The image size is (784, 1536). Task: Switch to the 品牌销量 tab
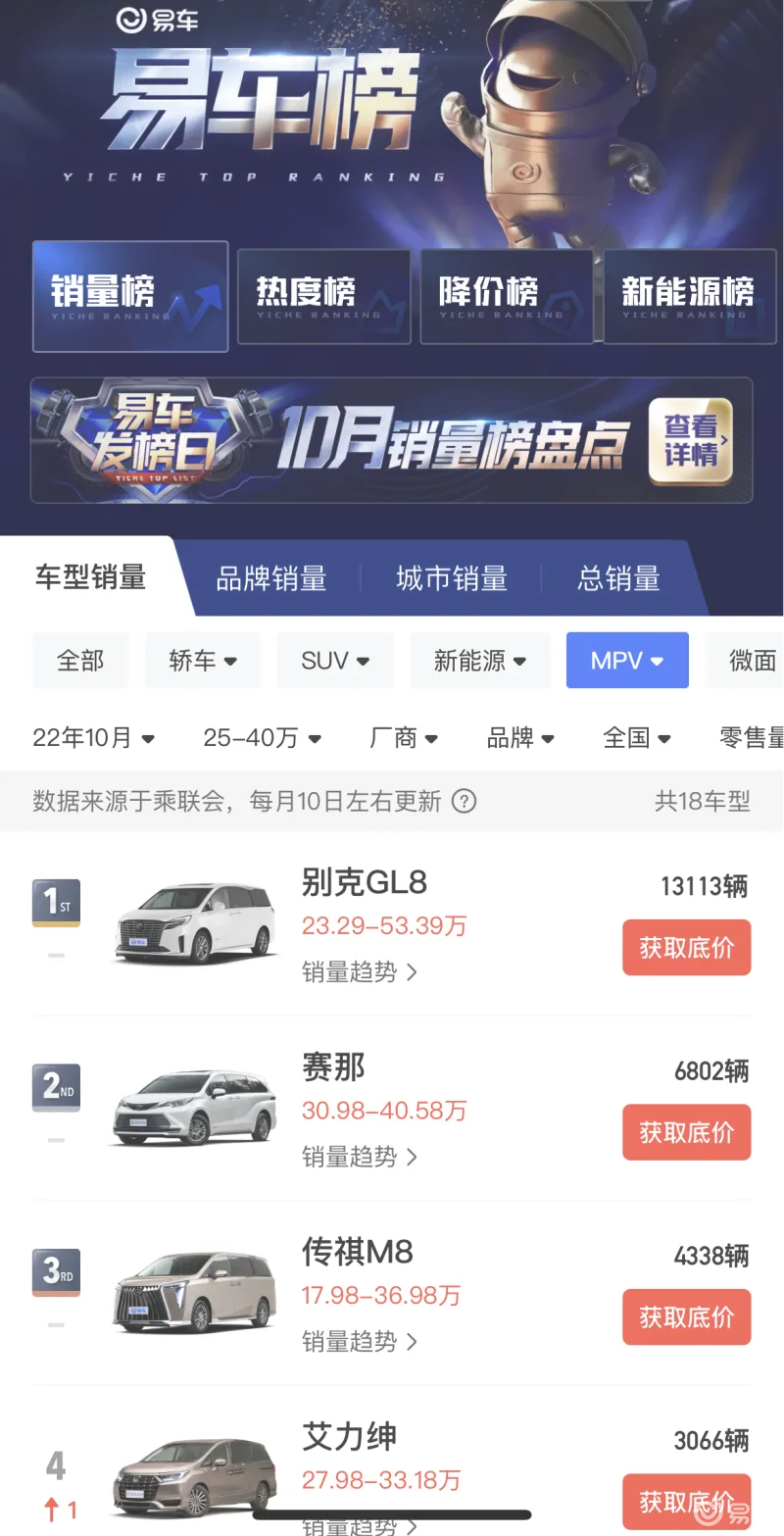[271, 578]
